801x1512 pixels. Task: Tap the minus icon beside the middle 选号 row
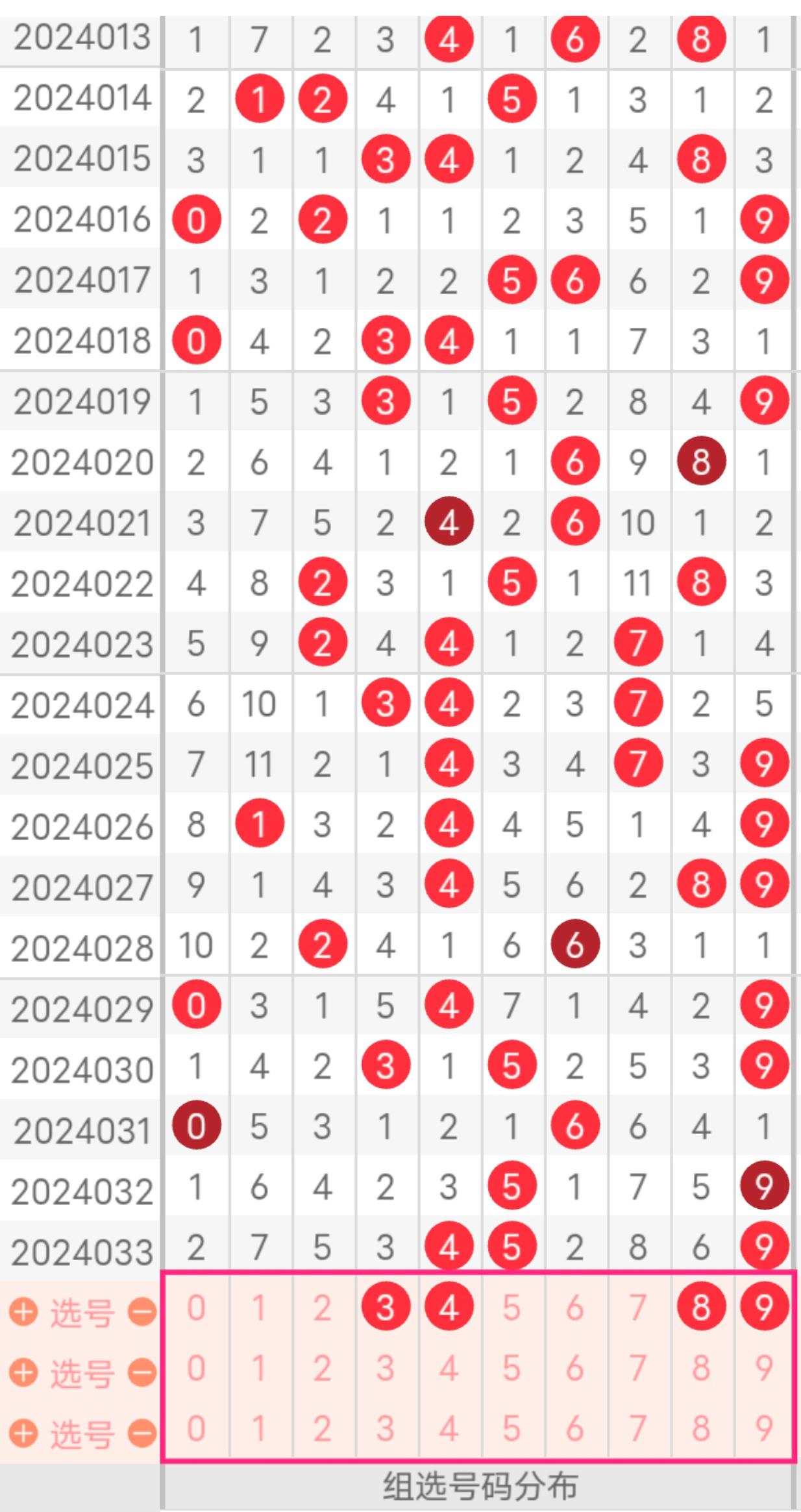coord(142,1372)
